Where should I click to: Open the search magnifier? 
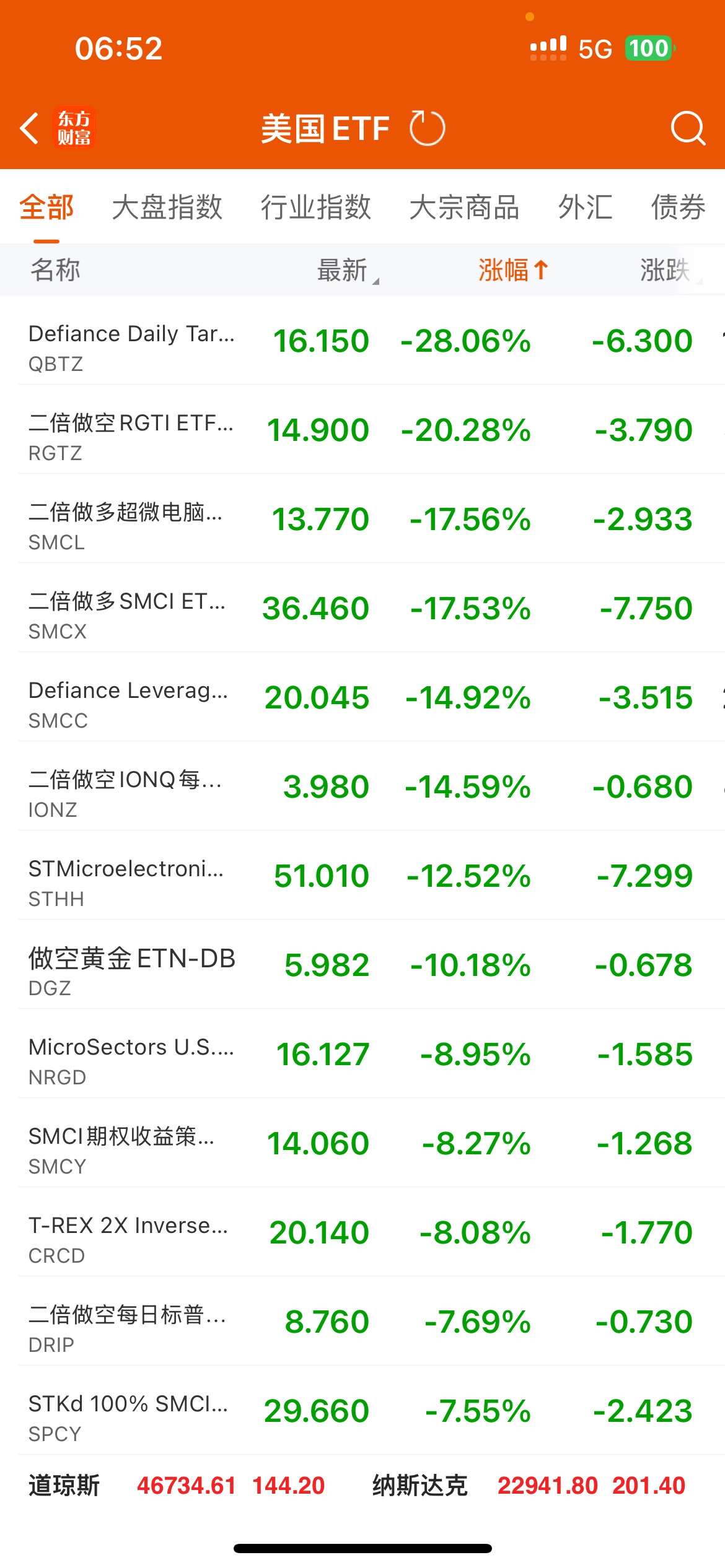point(688,129)
